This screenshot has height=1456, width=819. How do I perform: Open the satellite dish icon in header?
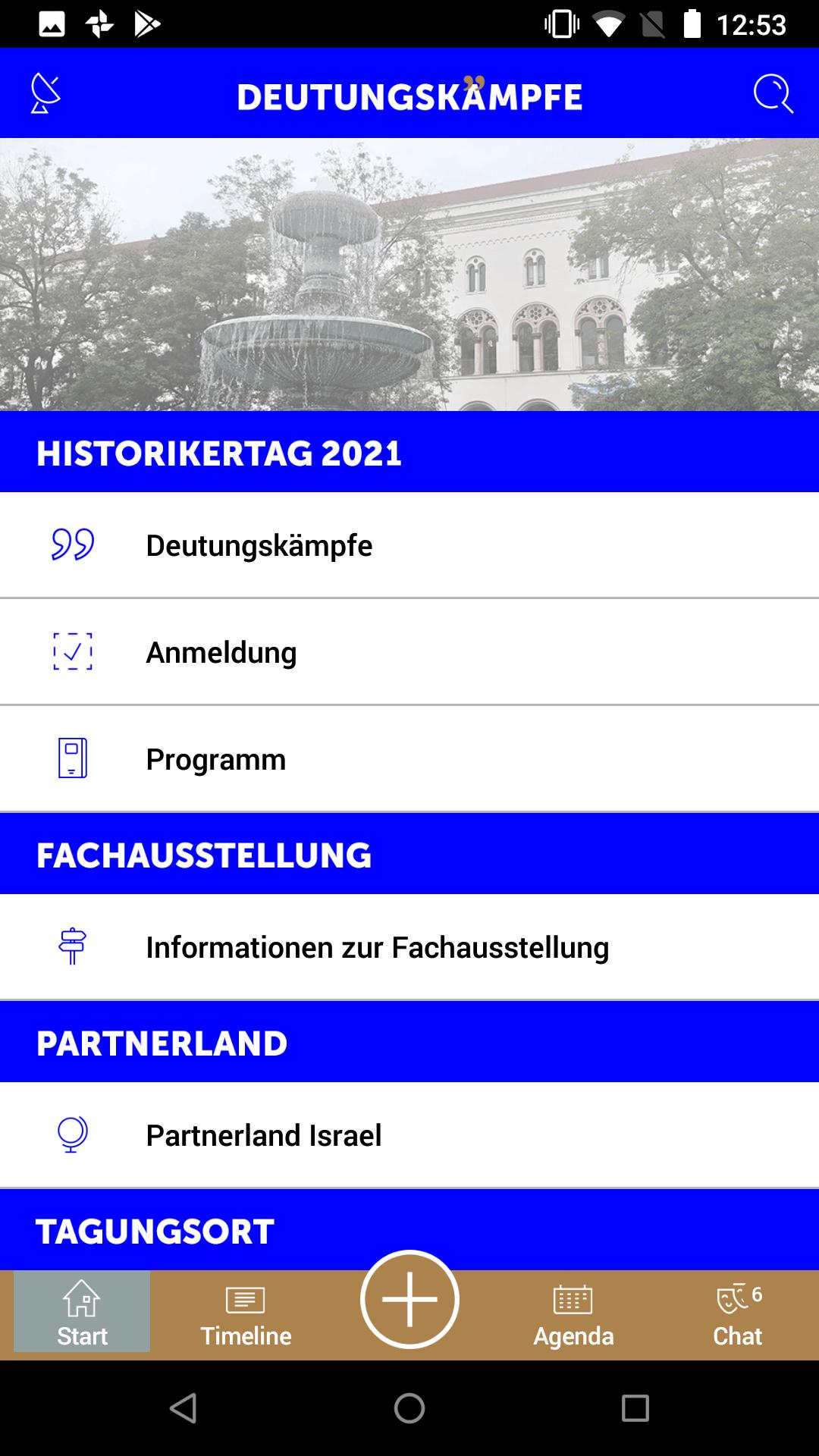point(45,94)
